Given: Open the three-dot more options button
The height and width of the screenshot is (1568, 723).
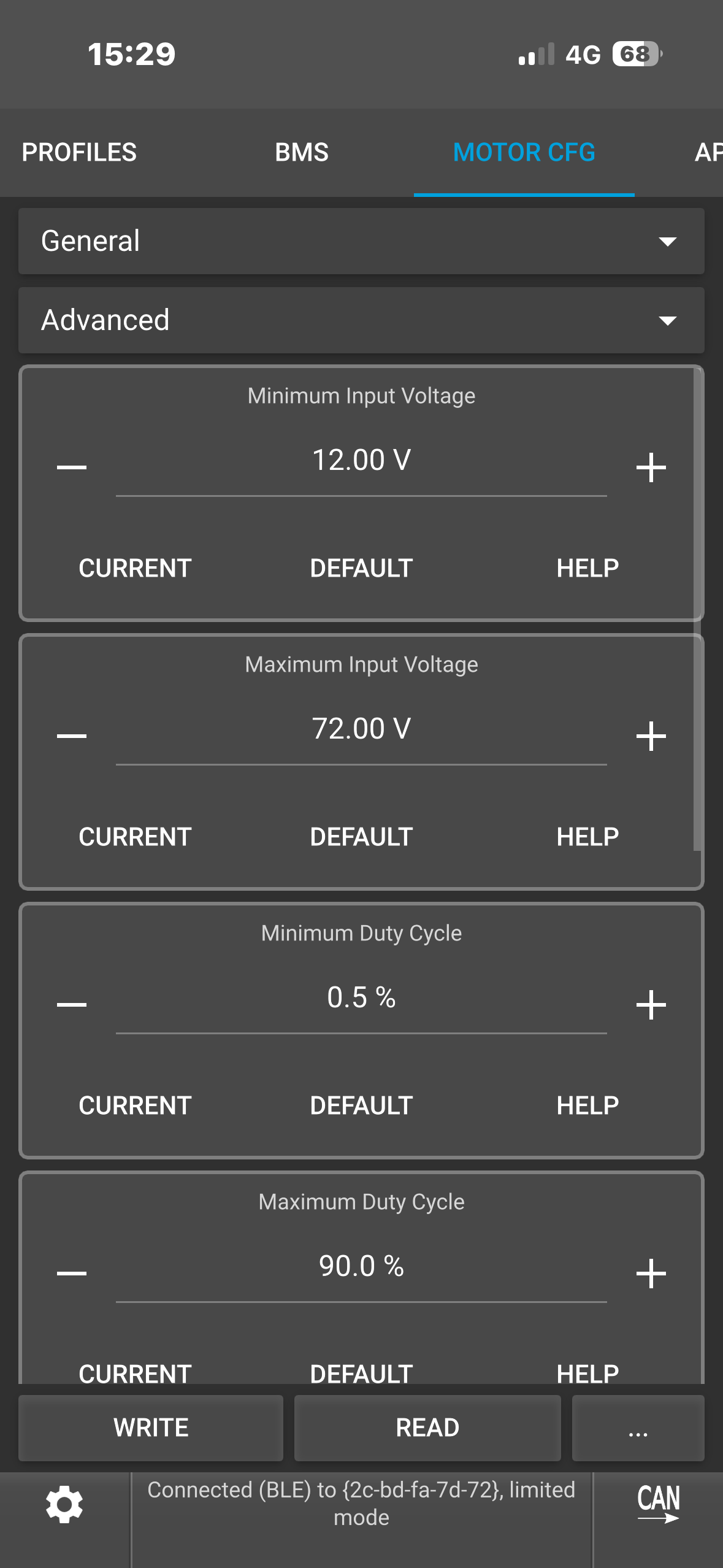Looking at the screenshot, I should pyautogui.click(x=638, y=1428).
